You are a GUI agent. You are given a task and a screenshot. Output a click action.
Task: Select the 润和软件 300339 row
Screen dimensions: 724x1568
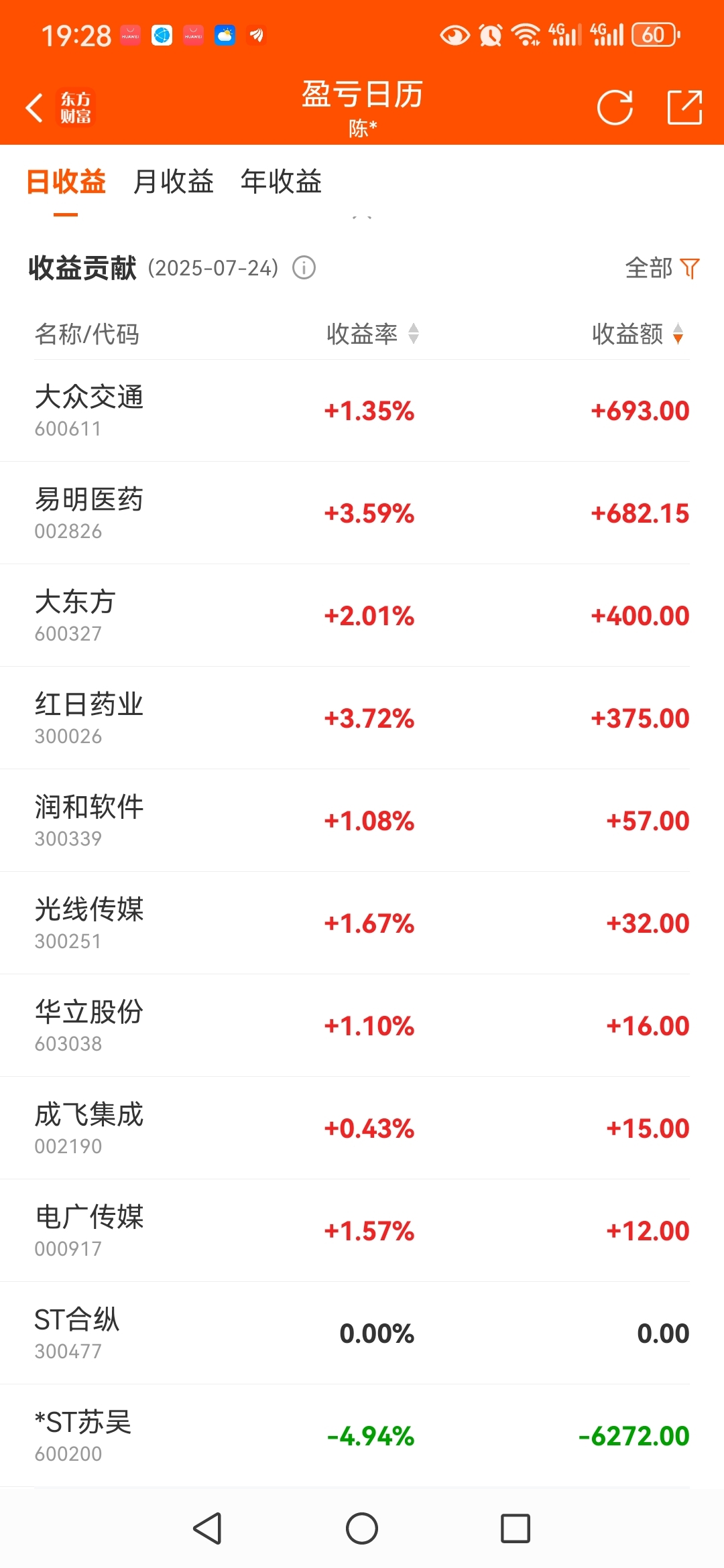tap(362, 821)
